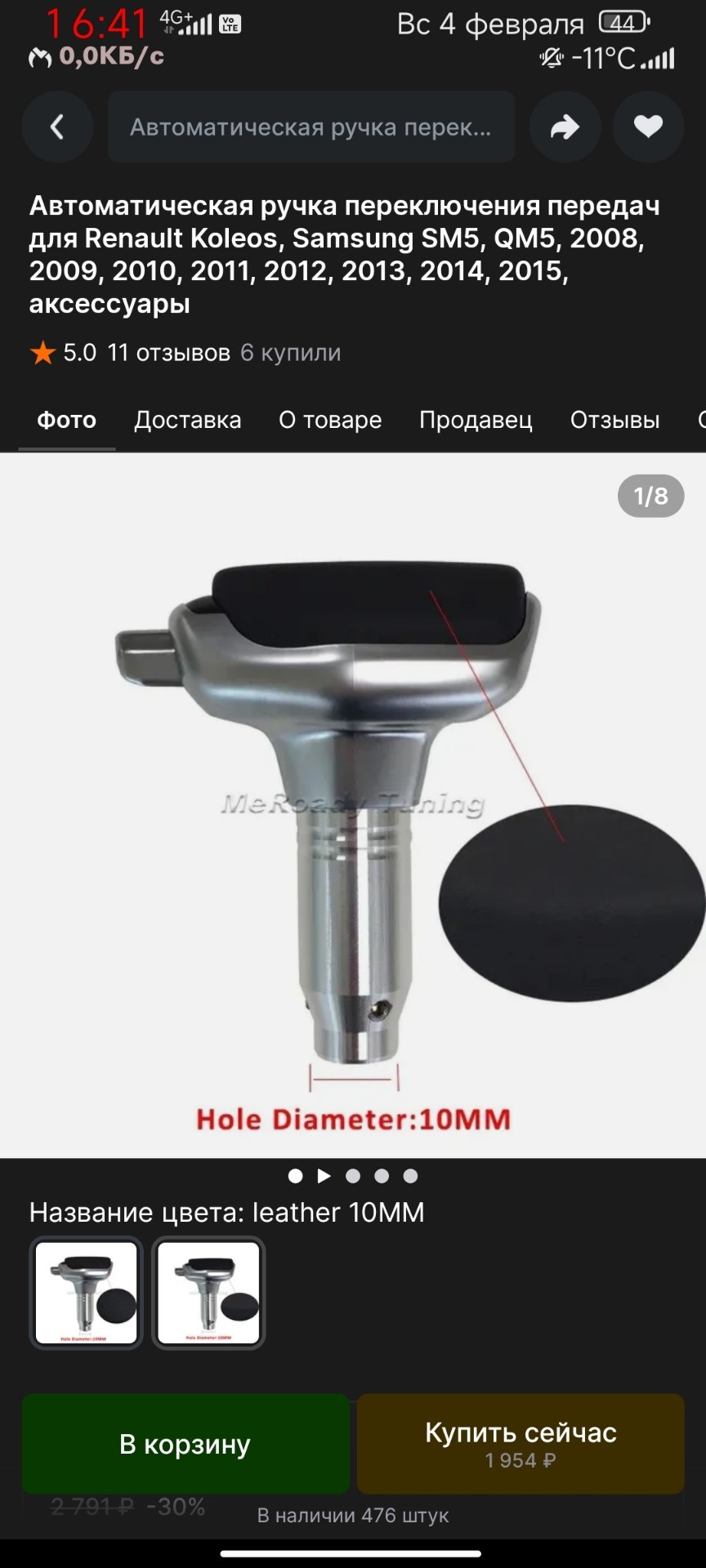This screenshot has height=1568, width=706.
Task: Share this product listing
Action: tap(565, 127)
